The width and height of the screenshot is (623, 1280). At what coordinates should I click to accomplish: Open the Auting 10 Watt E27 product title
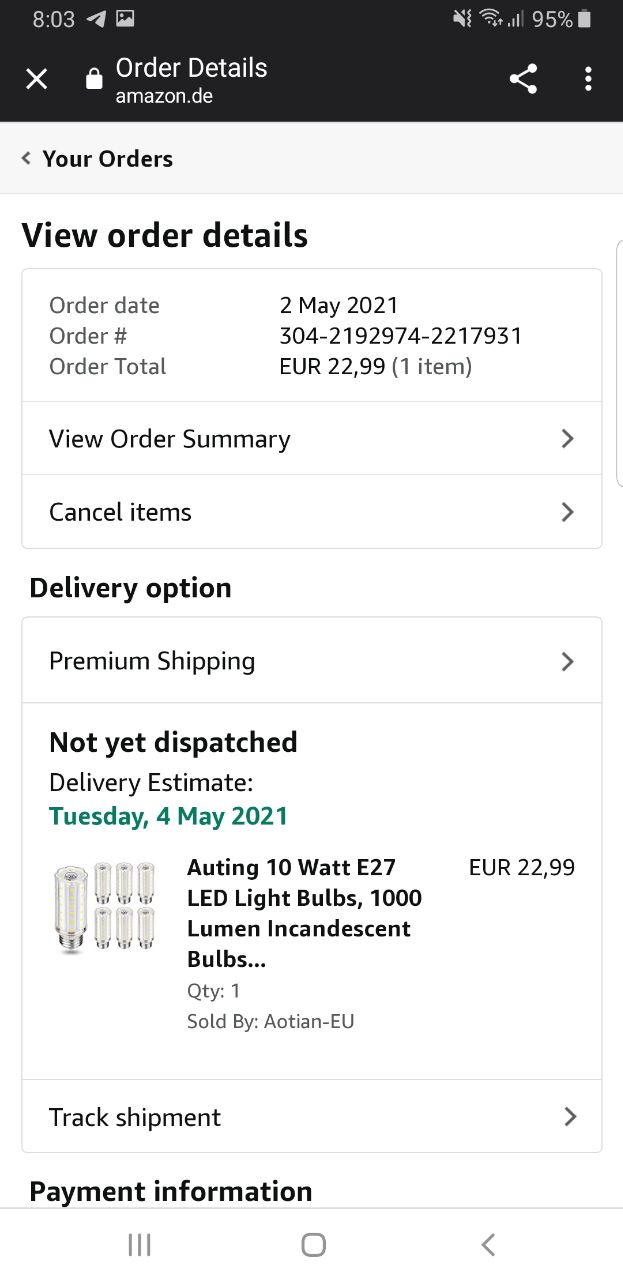pyautogui.click(x=304, y=913)
